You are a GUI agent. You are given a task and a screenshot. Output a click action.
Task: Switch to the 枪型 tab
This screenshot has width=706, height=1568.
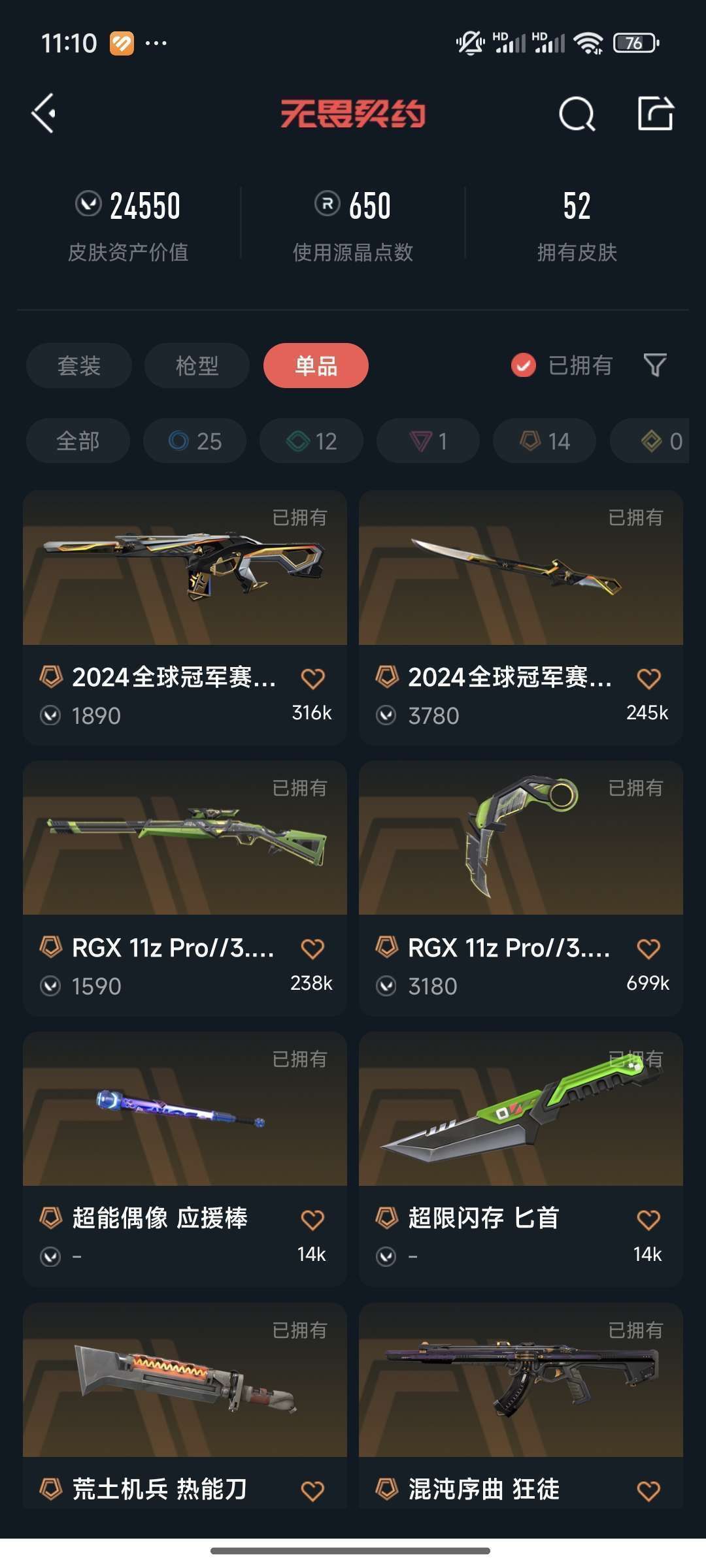click(x=197, y=365)
